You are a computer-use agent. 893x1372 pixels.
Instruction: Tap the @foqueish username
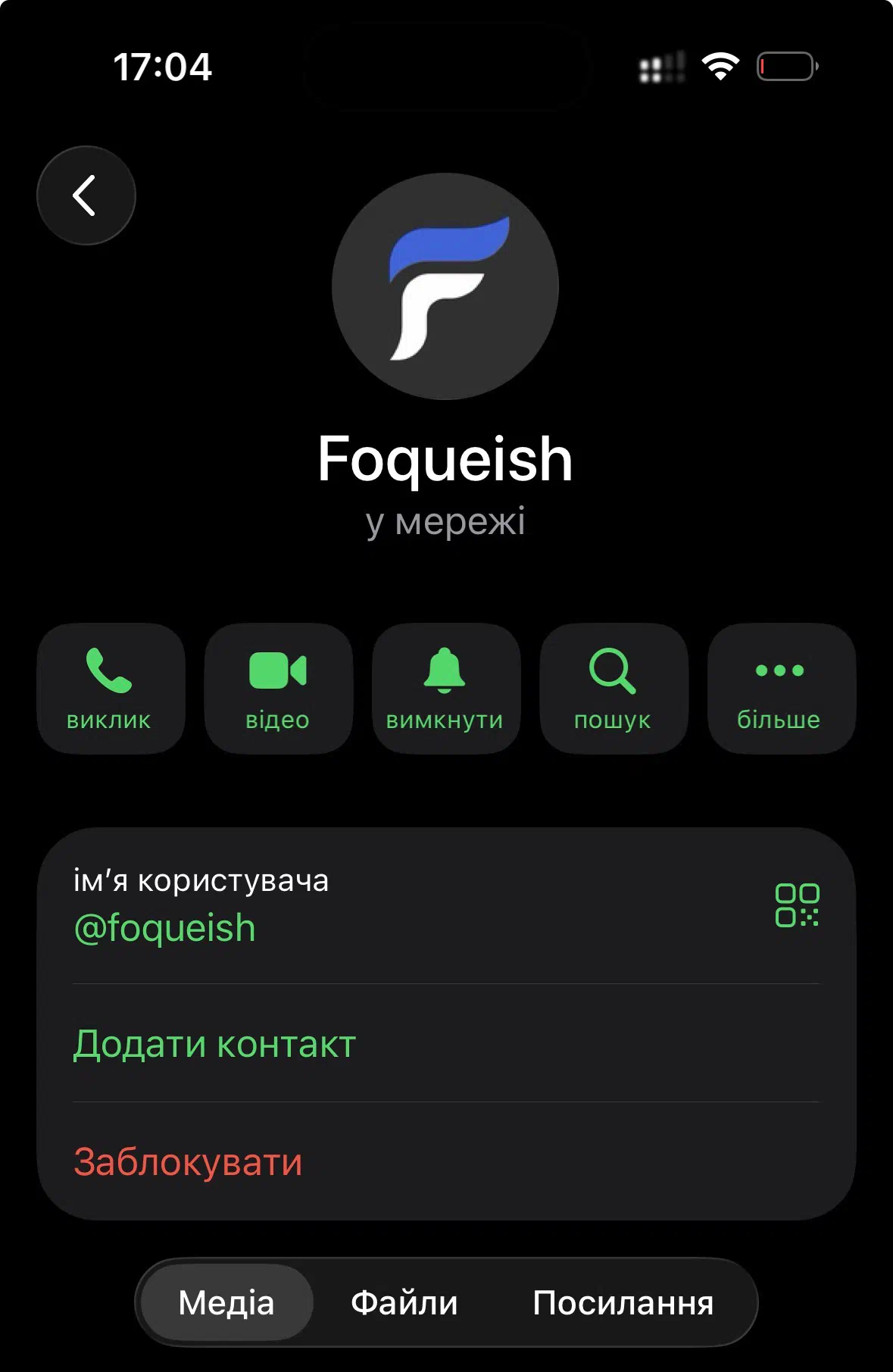click(165, 928)
